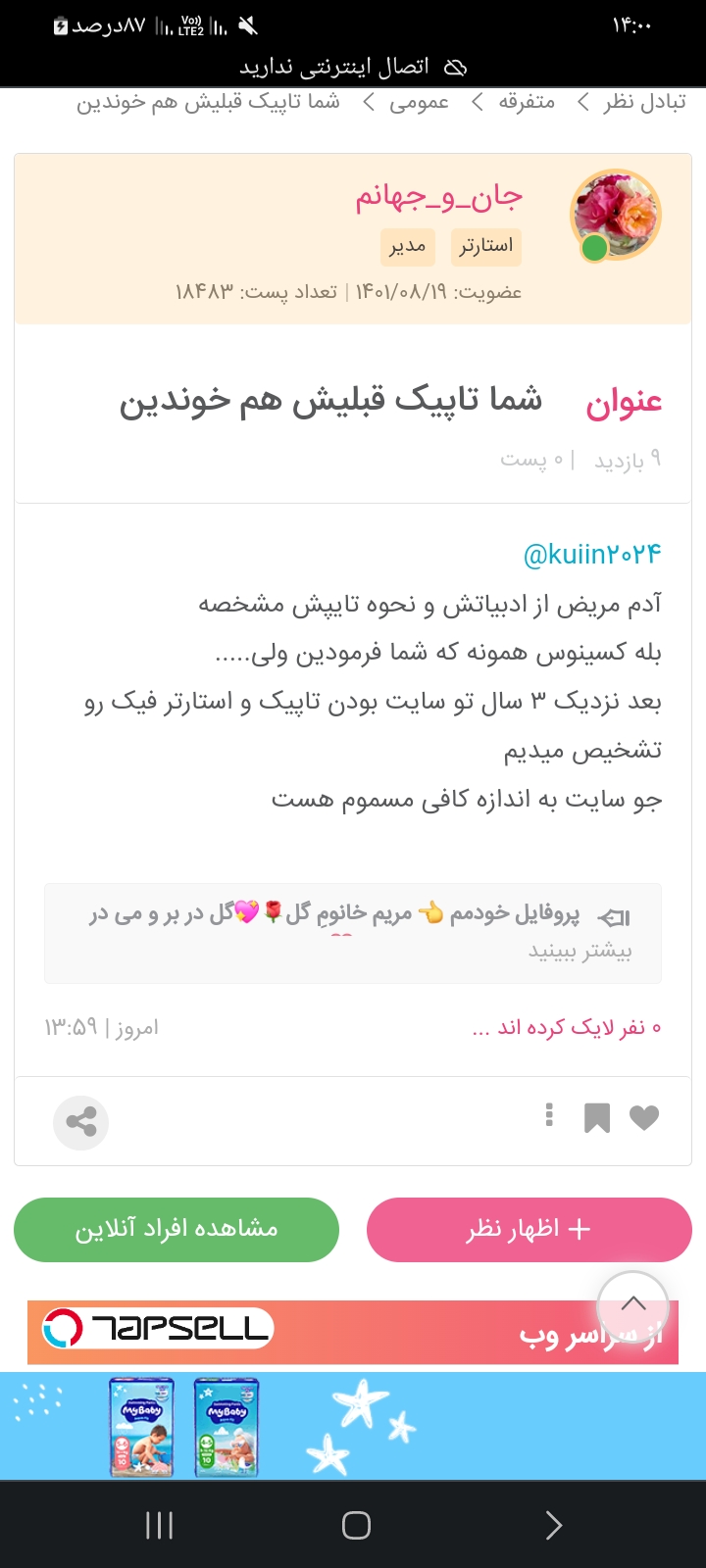The image size is (706, 1568).
Task: Open the profile of «جان_و_جهانم»
Action: click(438, 198)
